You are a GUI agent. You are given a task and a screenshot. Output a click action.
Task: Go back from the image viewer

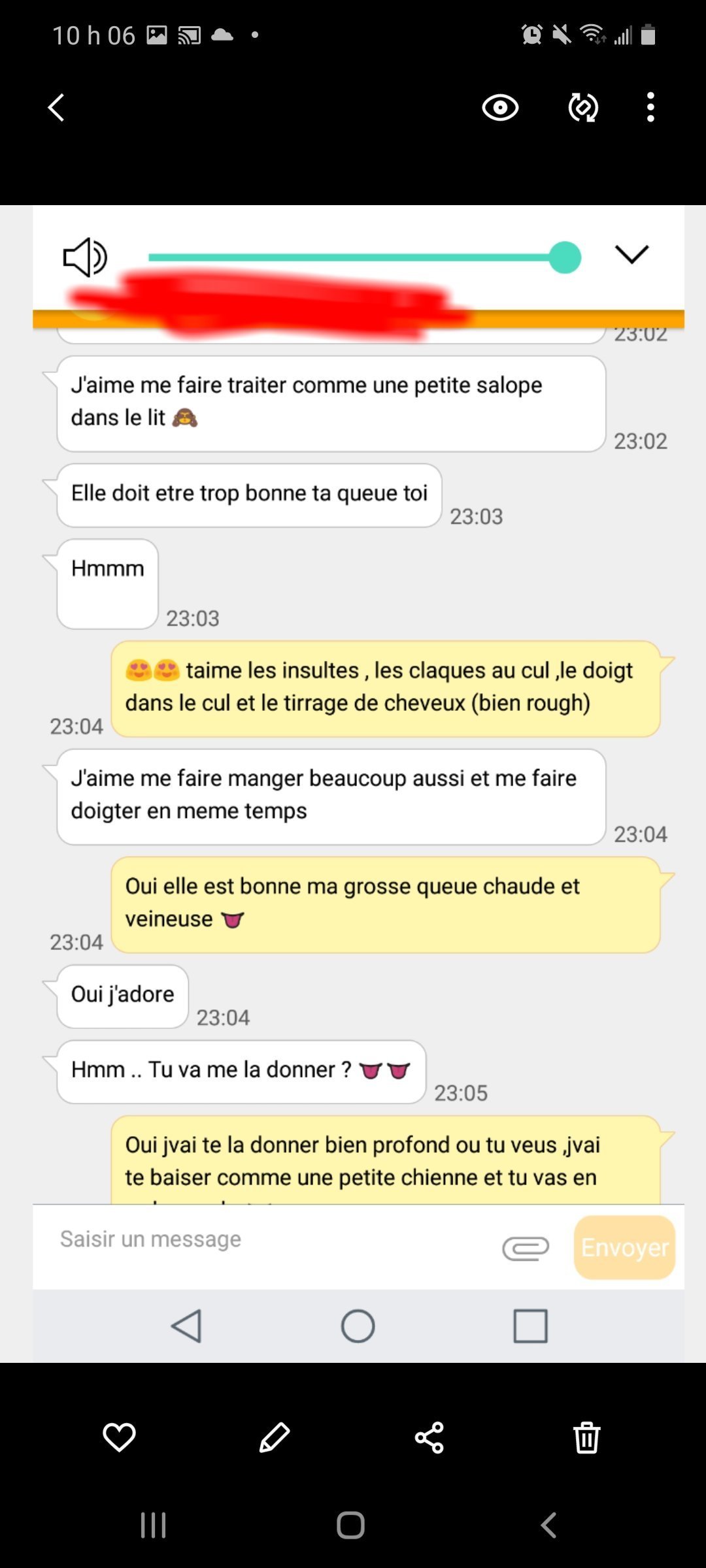point(57,108)
